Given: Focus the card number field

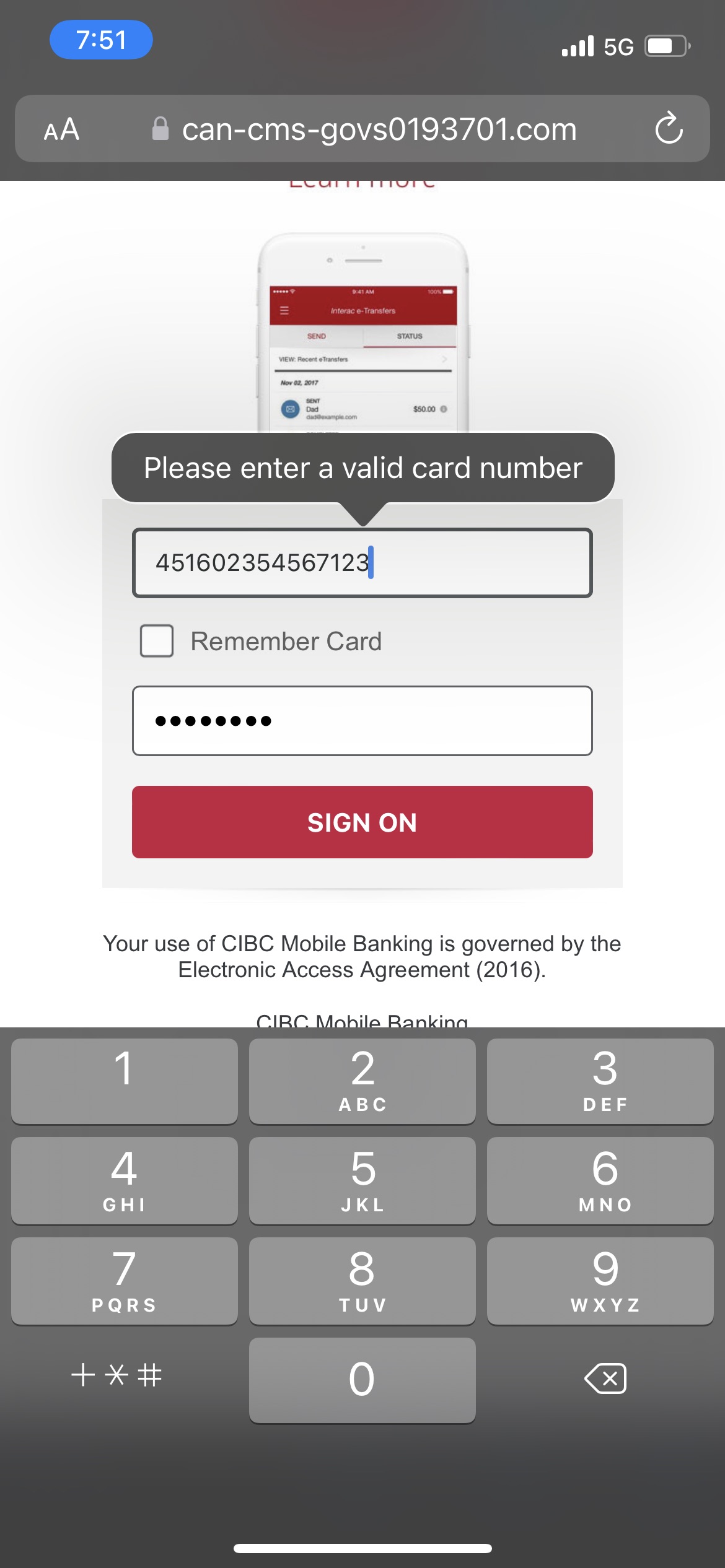Looking at the screenshot, I should pyautogui.click(x=362, y=563).
